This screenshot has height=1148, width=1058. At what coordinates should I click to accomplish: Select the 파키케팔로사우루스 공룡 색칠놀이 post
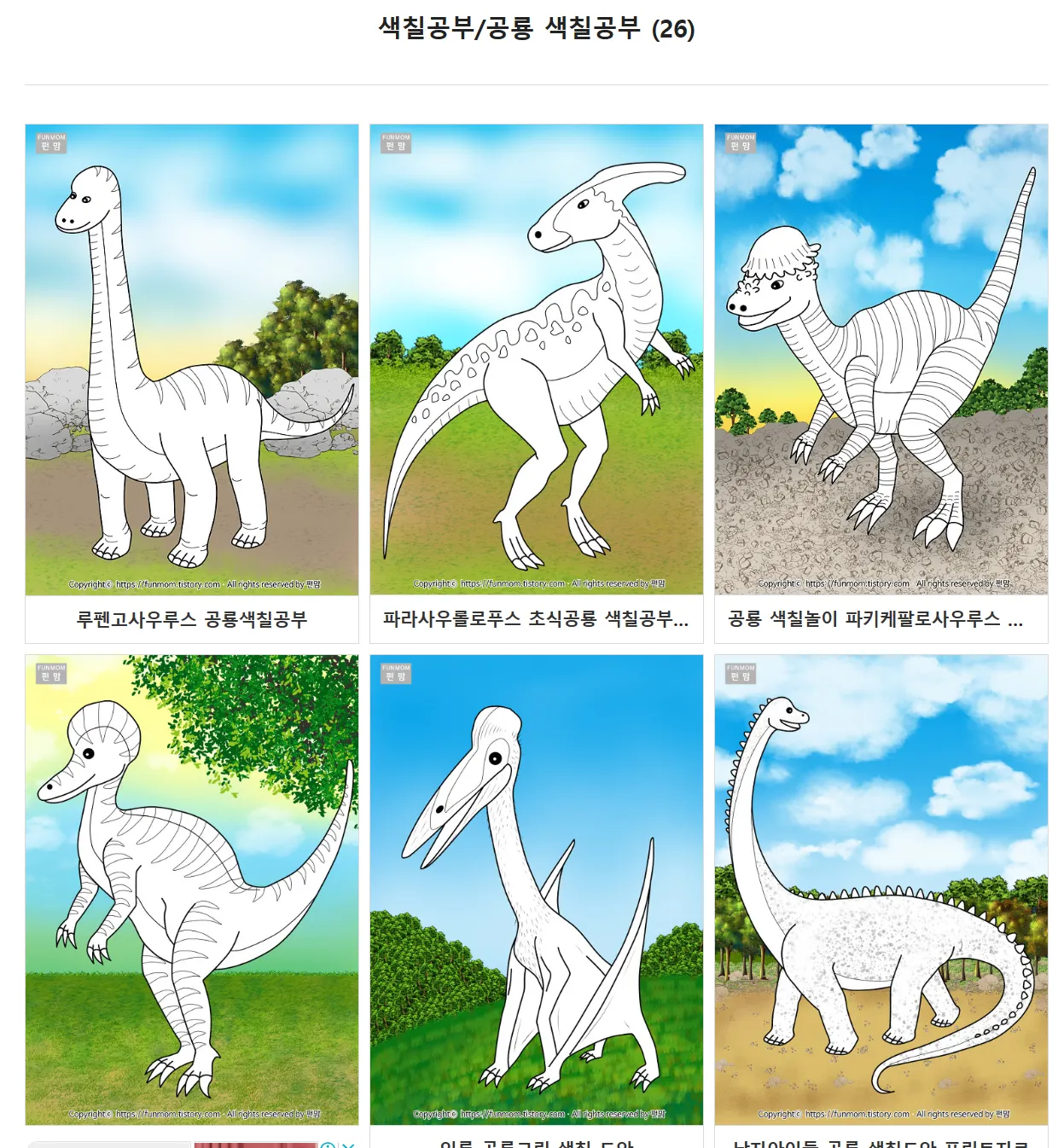[881, 619]
